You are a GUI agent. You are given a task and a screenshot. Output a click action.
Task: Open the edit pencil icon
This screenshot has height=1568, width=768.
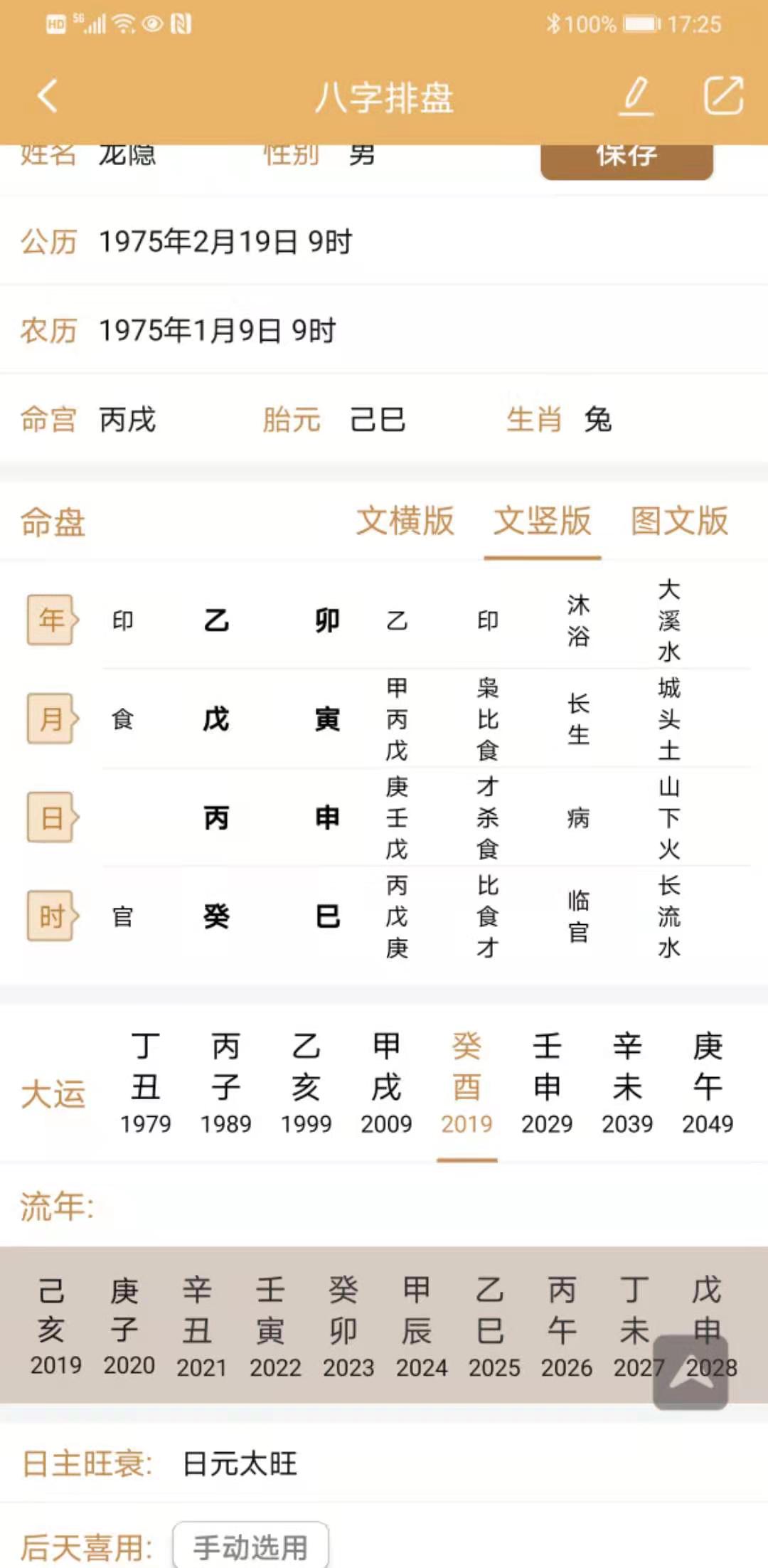pyautogui.click(x=636, y=96)
